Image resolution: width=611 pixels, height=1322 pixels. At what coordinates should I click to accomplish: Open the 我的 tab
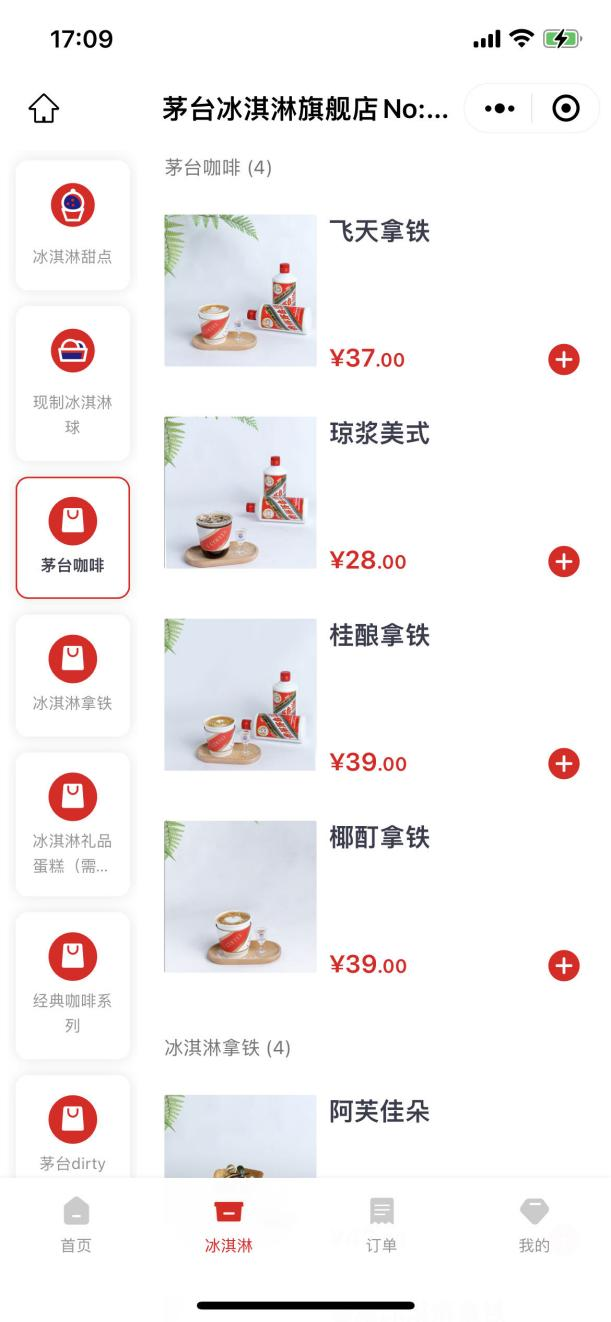pos(534,1224)
